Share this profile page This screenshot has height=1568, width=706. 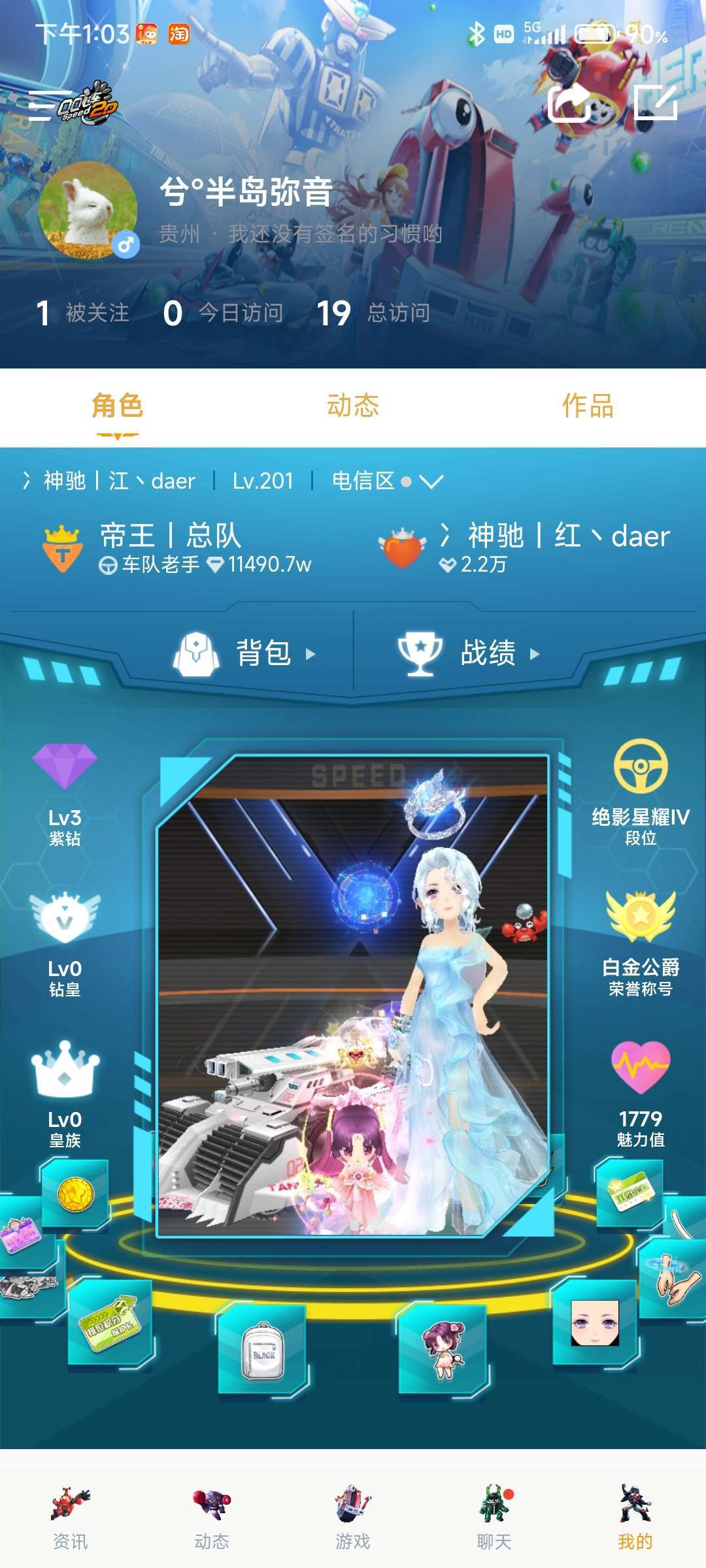tap(569, 103)
